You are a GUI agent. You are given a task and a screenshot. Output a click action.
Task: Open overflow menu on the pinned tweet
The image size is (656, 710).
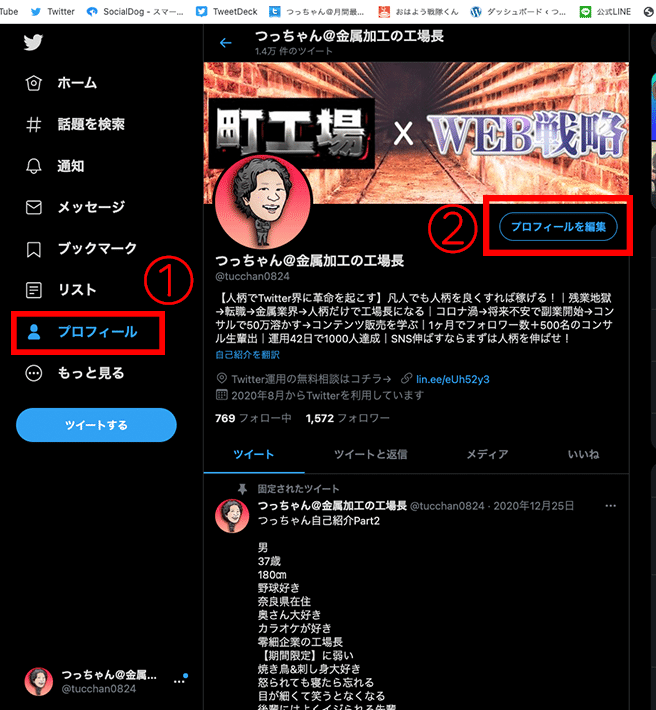click(611, 506)
